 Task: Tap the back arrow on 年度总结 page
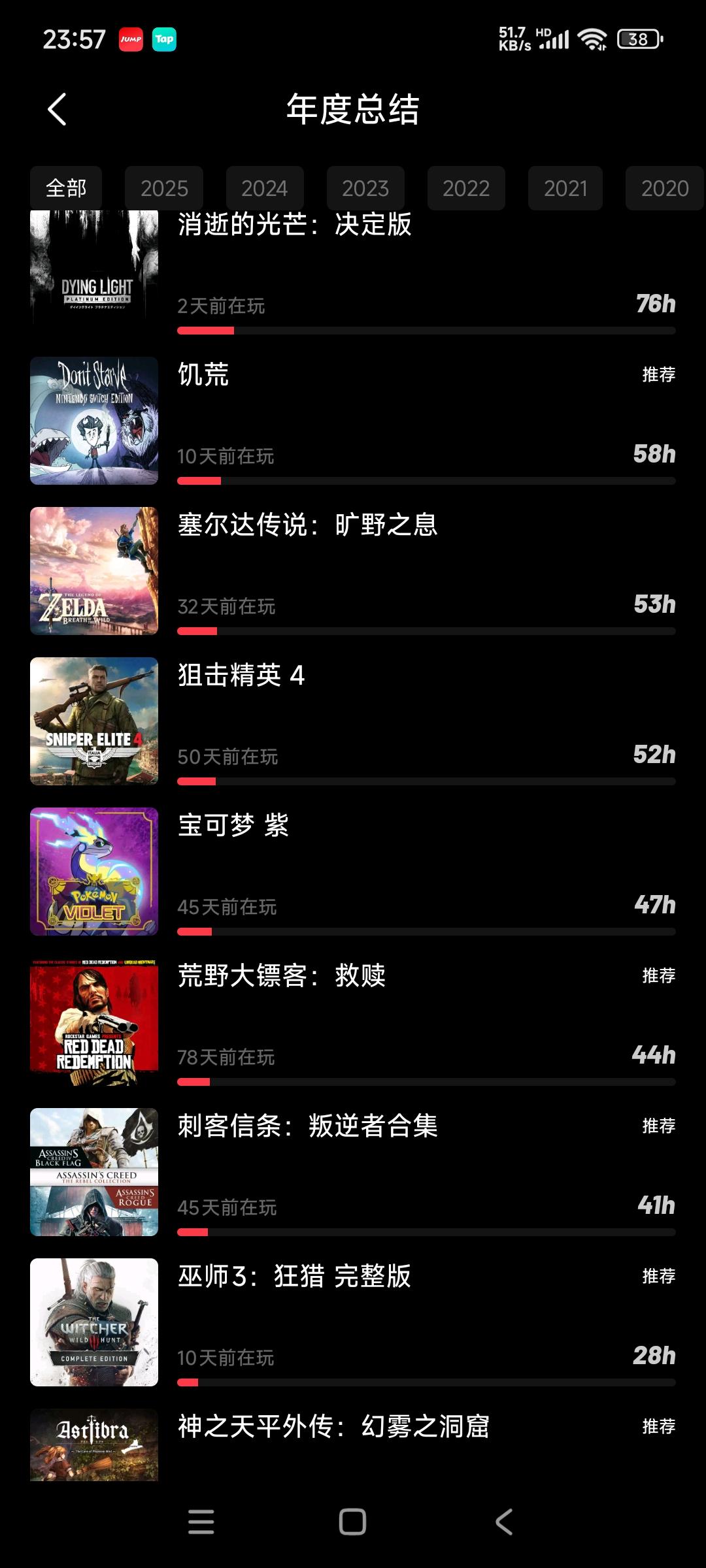pos(58,110)
